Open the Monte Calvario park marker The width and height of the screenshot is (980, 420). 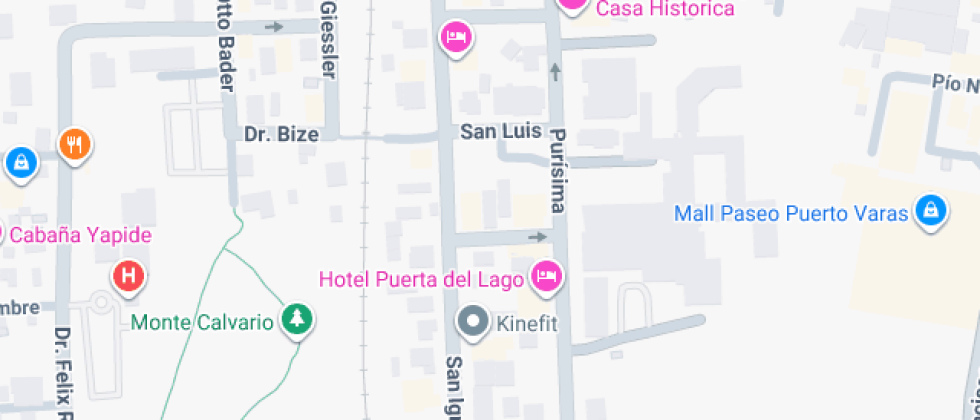297,320
